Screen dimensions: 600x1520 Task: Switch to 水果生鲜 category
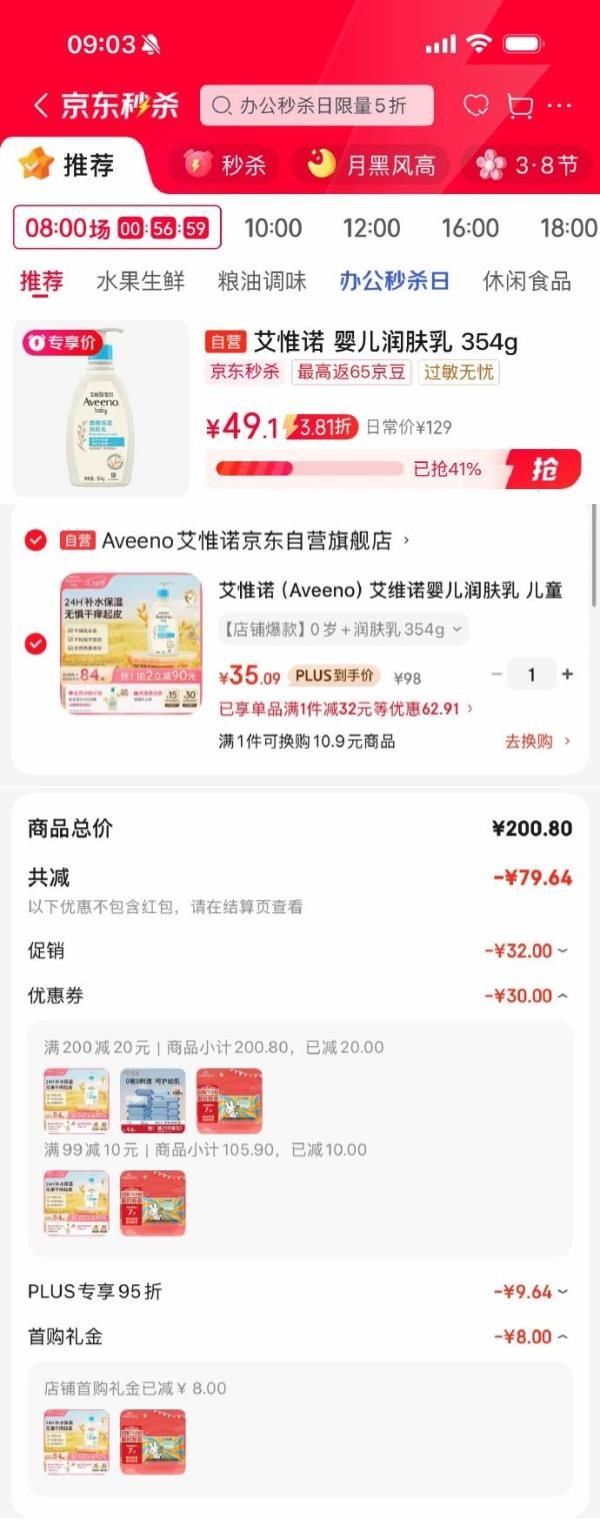coord(141,281)
